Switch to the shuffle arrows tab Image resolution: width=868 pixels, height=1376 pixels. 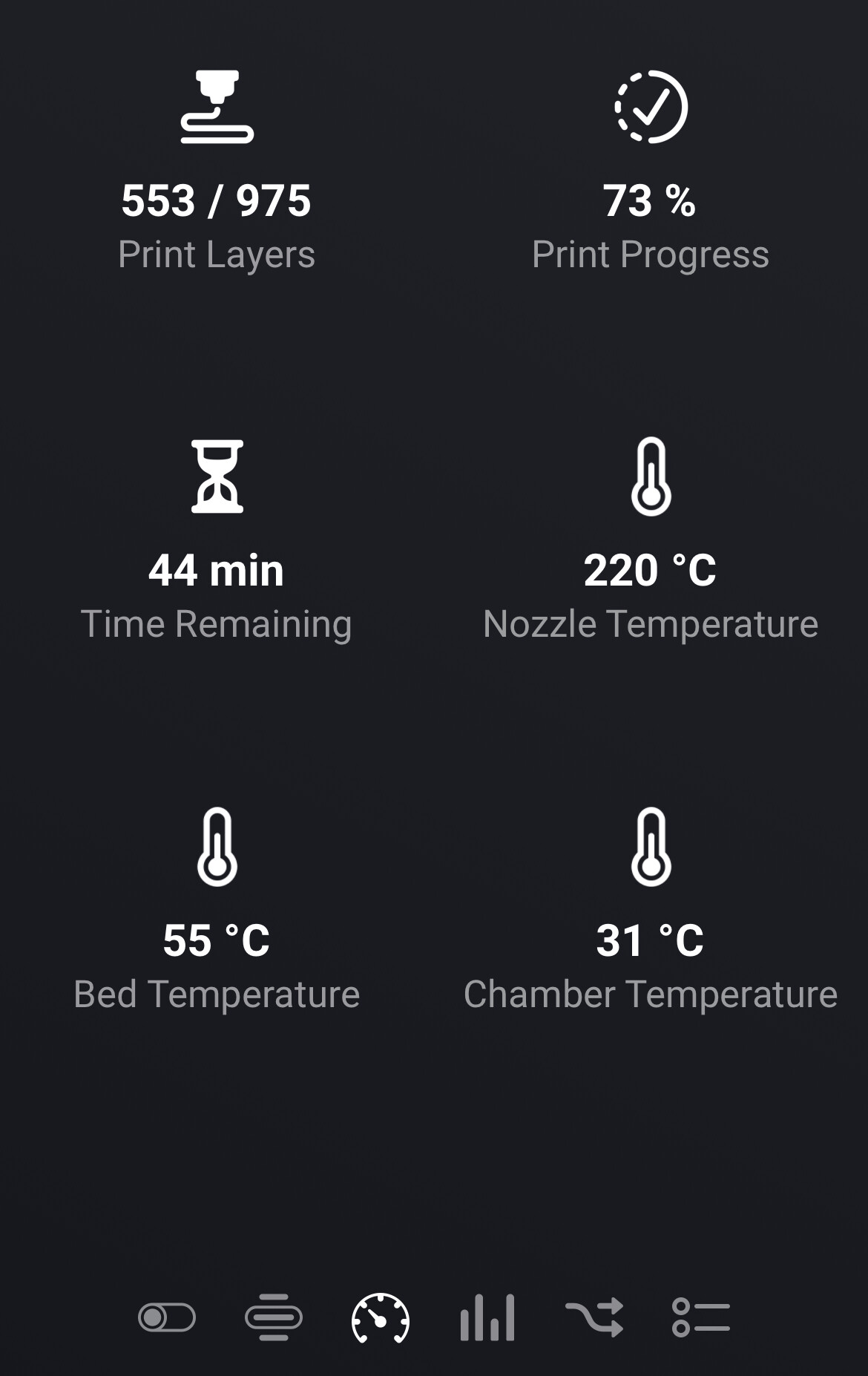click(594, 1317)
